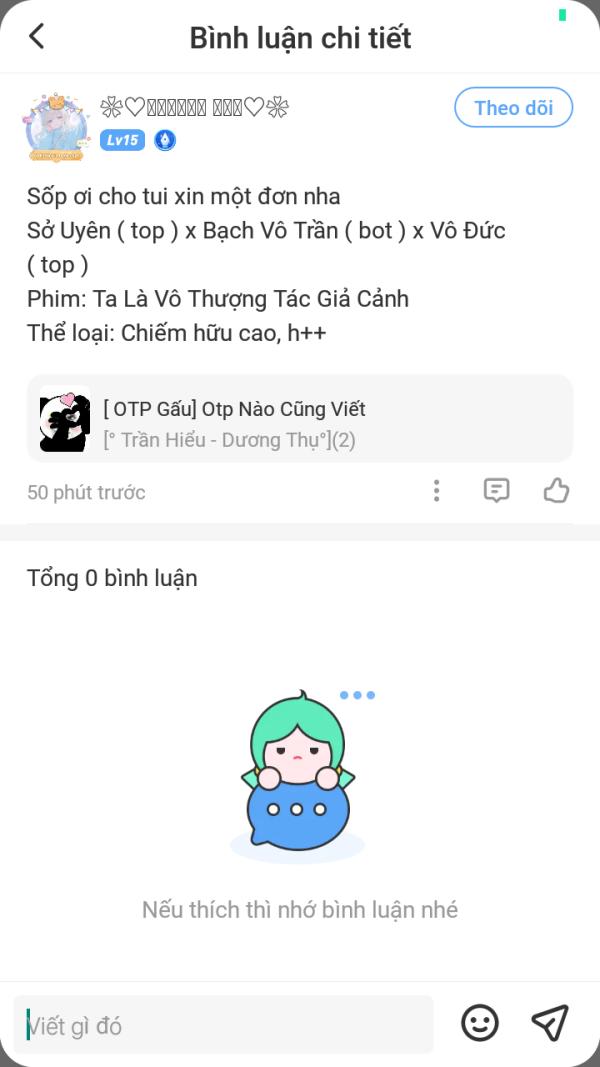Focus the Viết gì đó text field
This screenshot has width=600, height=1067.
click(x=225, y=1025)
